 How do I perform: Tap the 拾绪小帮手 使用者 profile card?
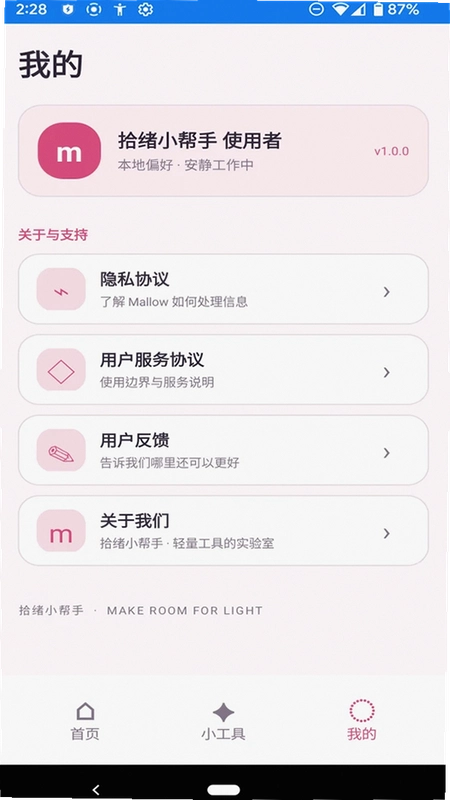point(223,151)
